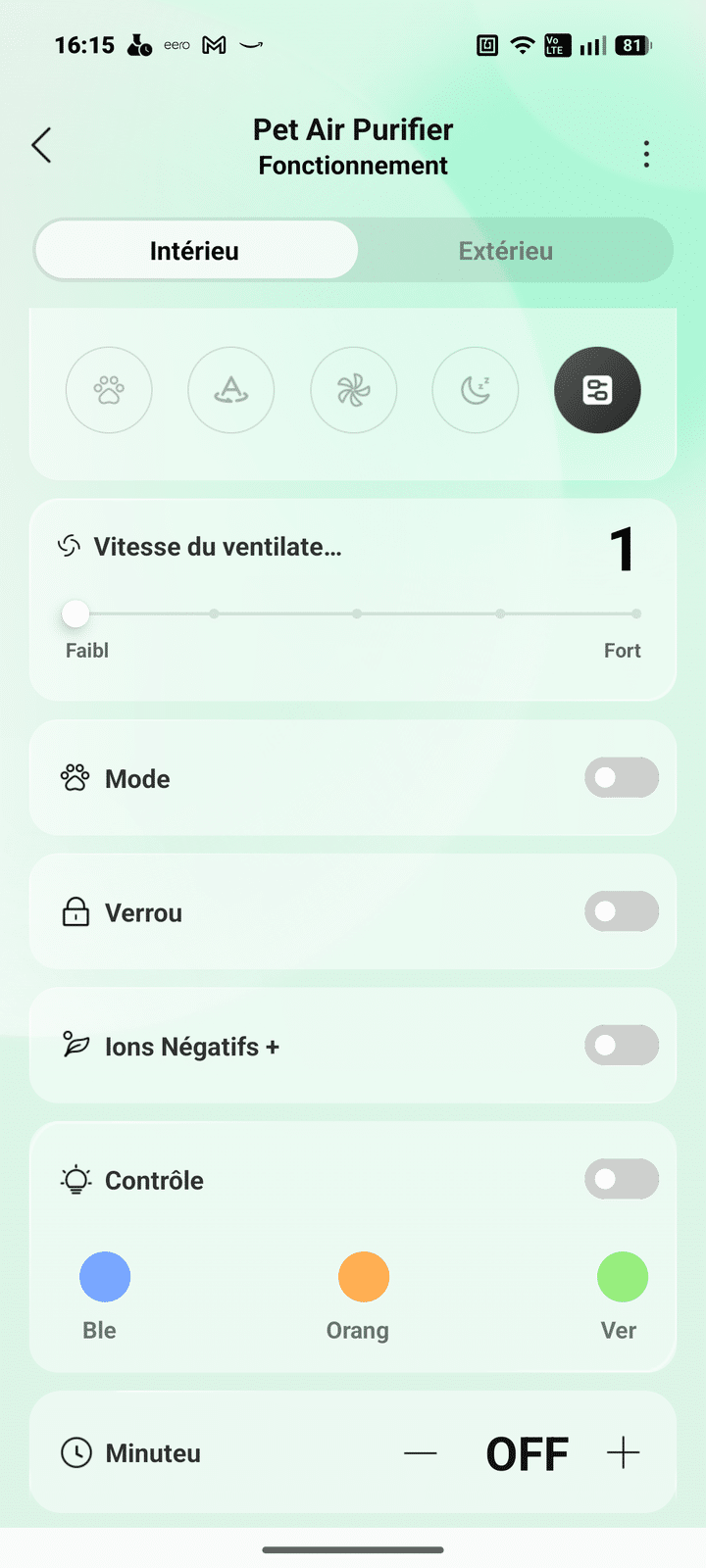Enable the Contrôle light switch
The width and height of the screenshot is (706, 1568).
click(x=621, y=1180)
